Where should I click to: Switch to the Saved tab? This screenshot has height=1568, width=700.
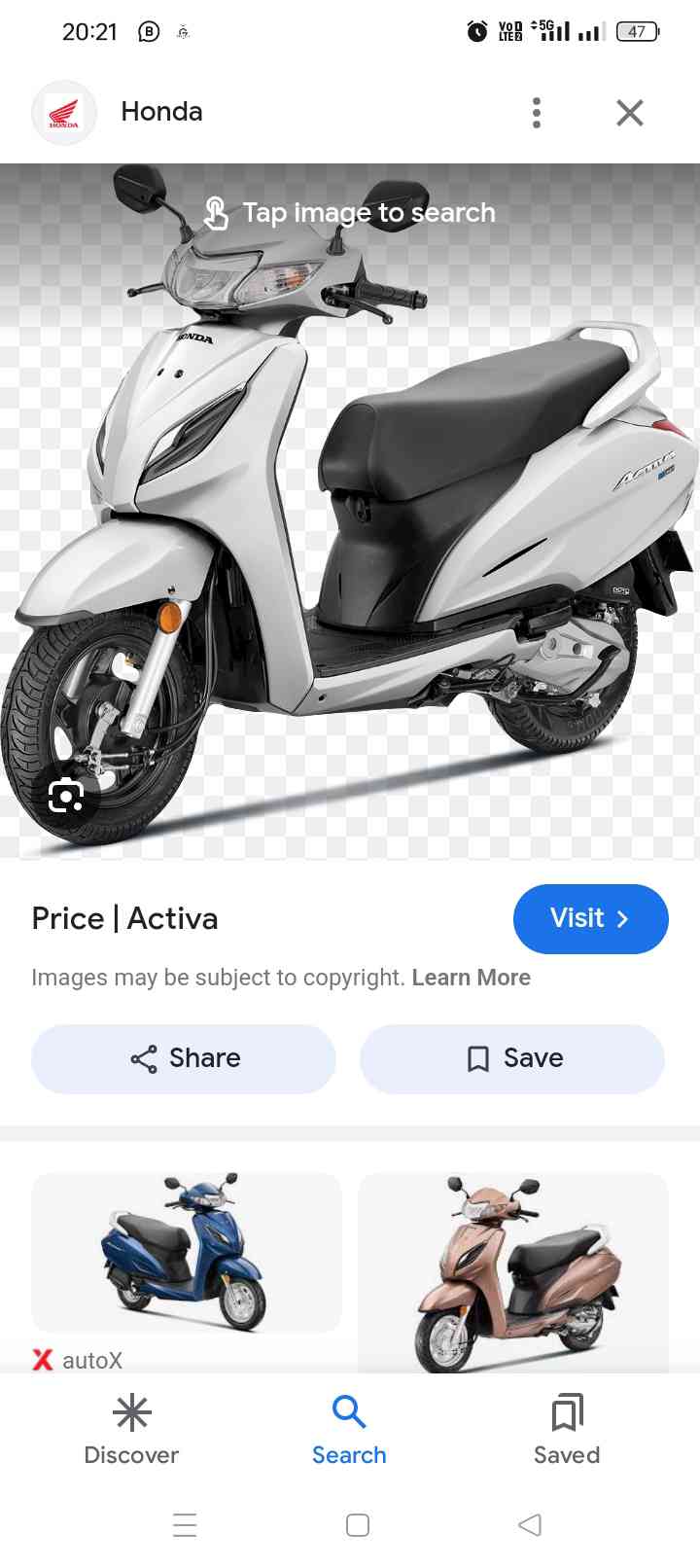(x=566, y=1430)
